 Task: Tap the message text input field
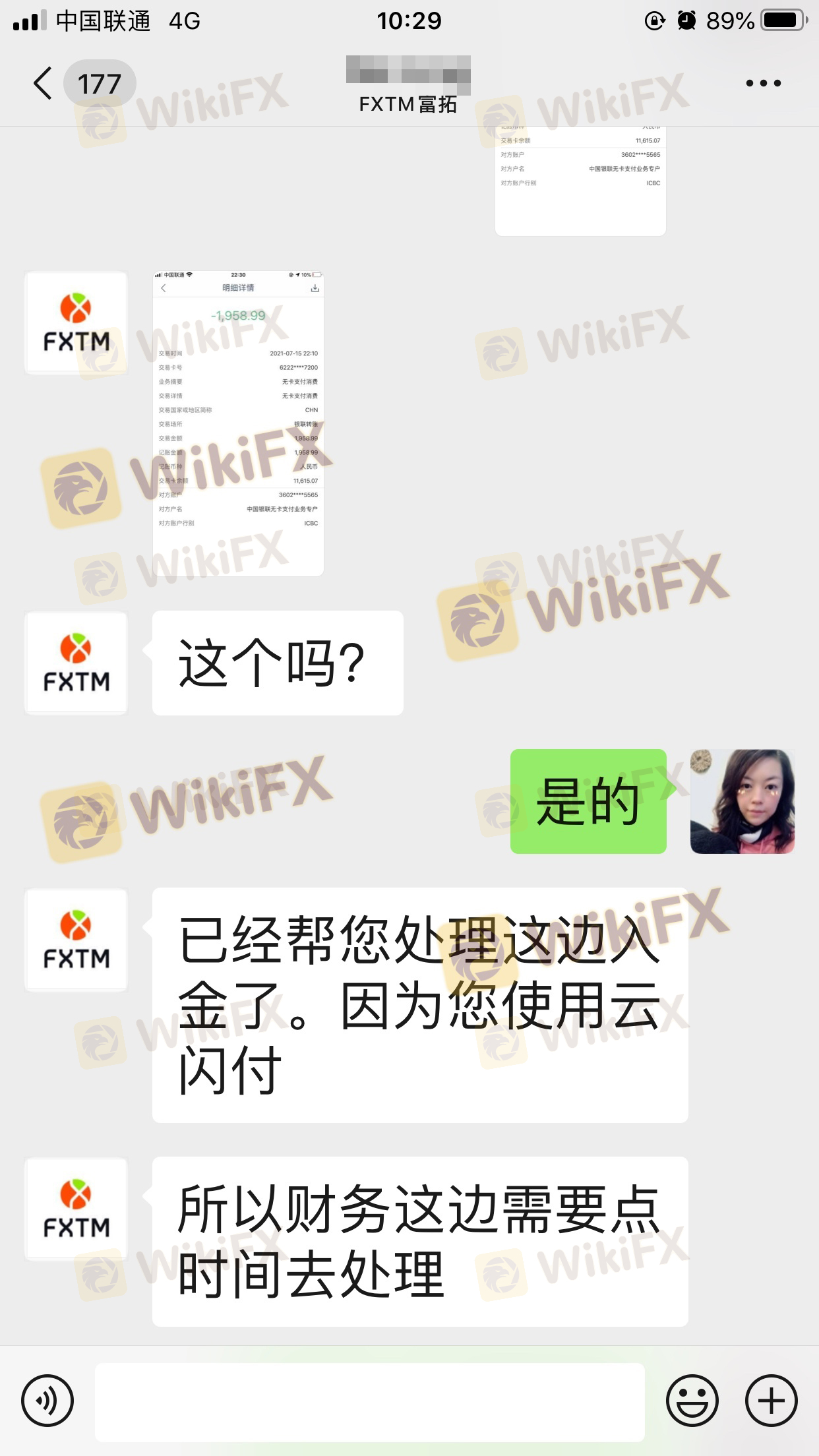[x=369, y=1402]
